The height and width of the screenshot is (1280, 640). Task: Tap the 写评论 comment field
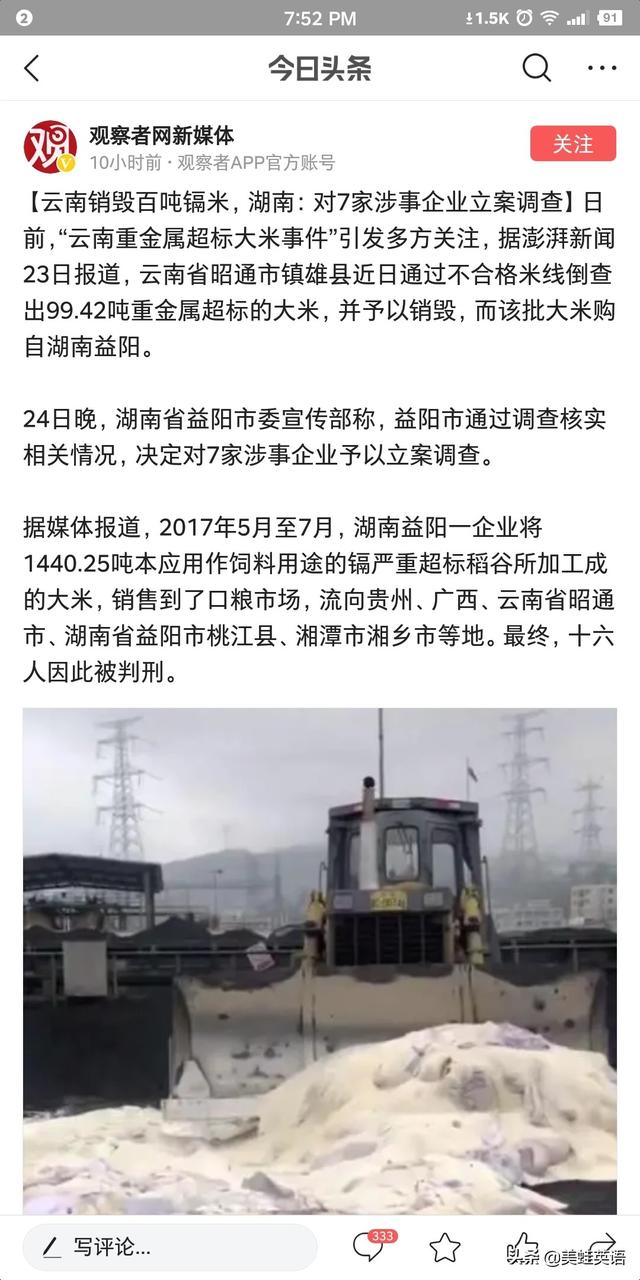click(170, 1247)
